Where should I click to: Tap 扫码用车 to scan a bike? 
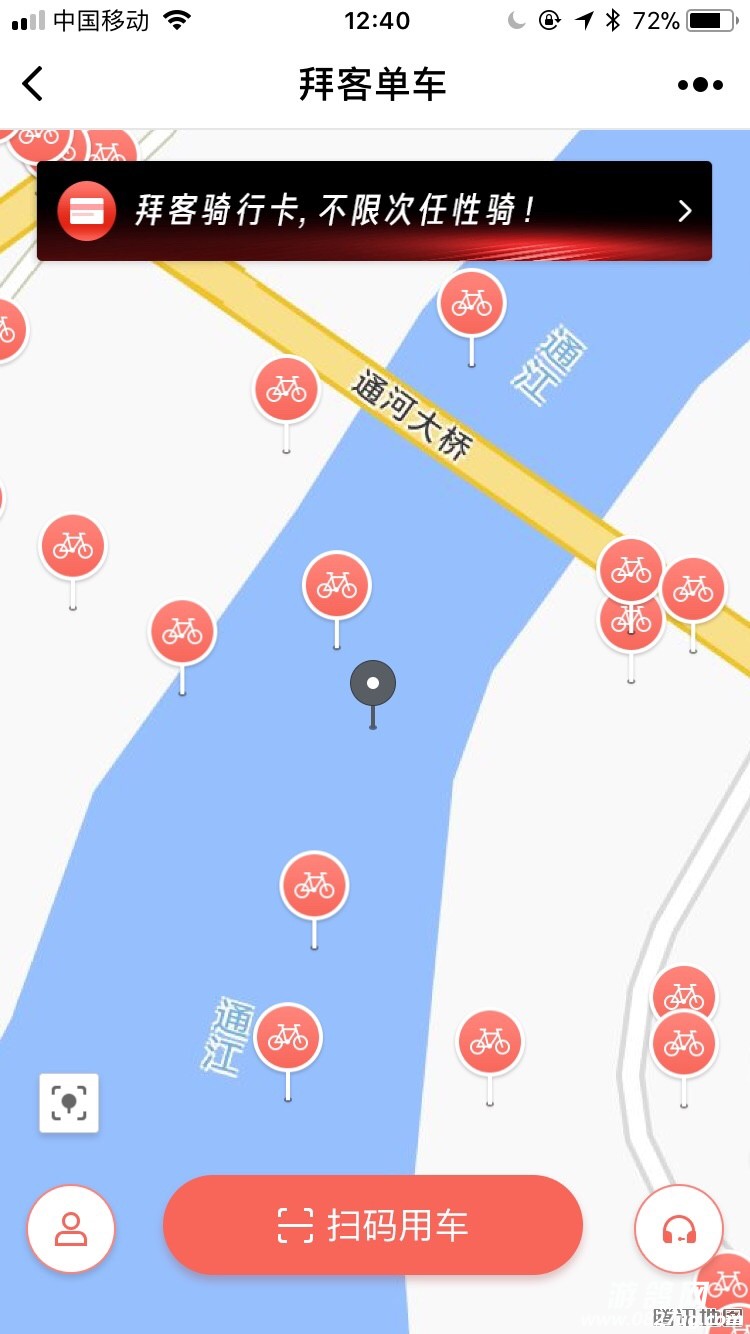[x=373, y=1225]
